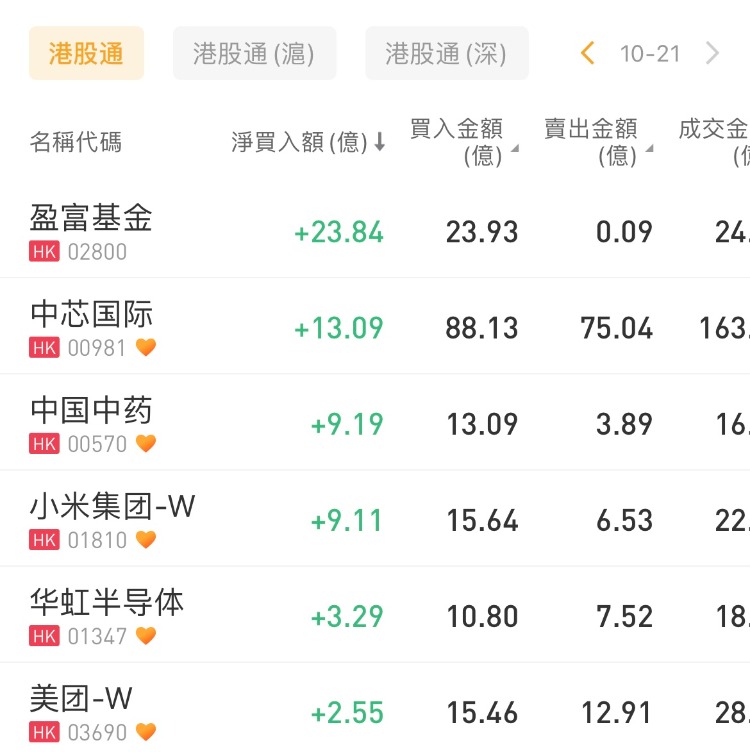Image resolution: width=750 pixels, height=752 pixels.
Task: Go to the previous date arrow
Action: 587,53
